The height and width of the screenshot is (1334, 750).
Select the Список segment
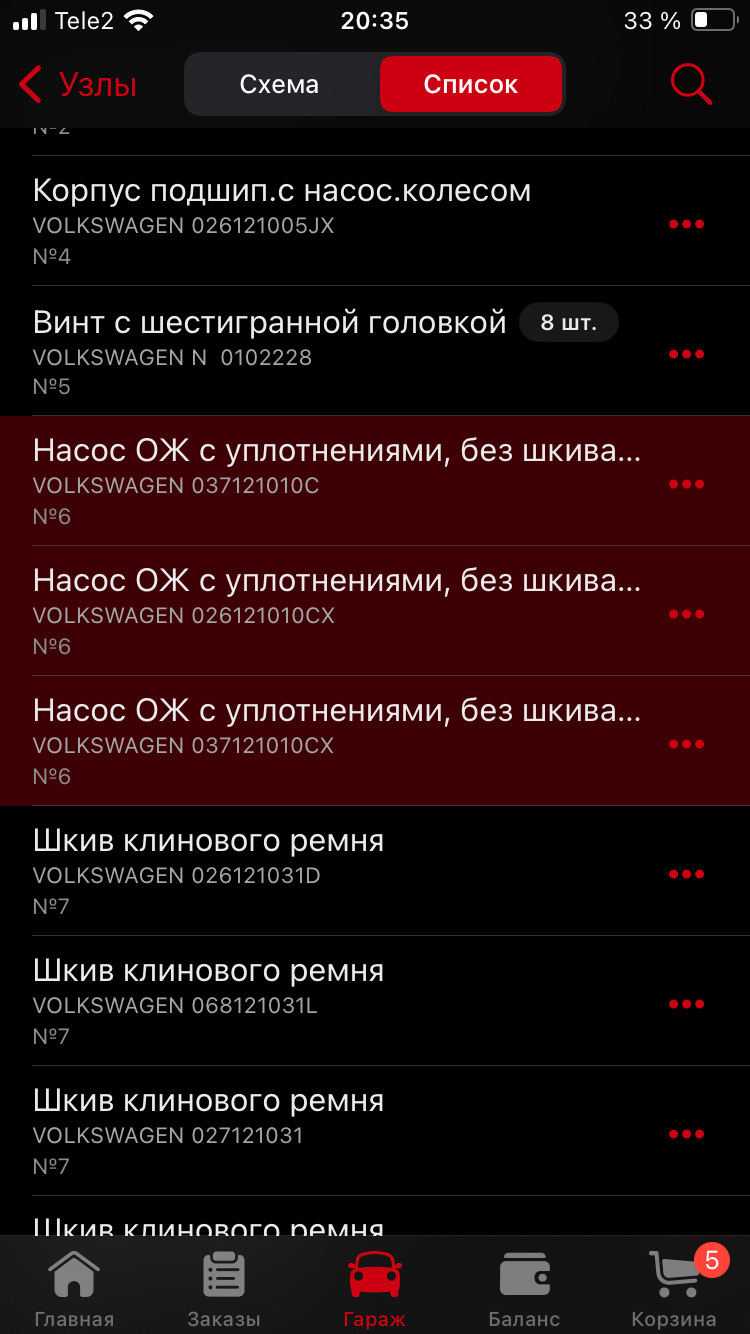470,85
